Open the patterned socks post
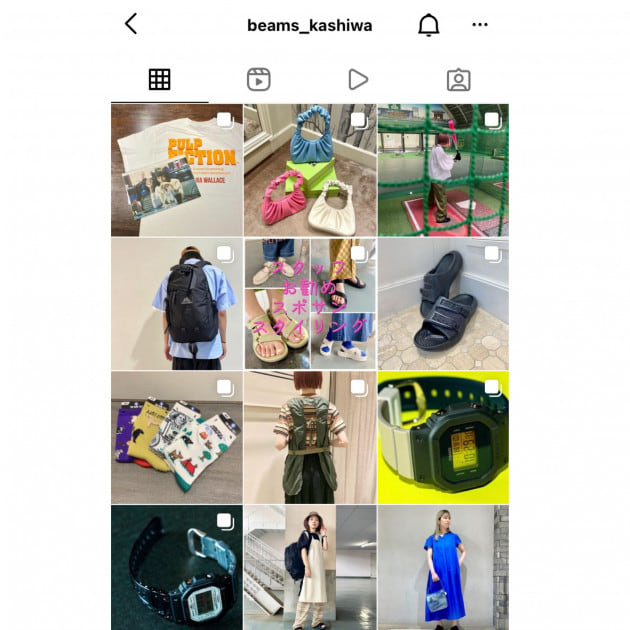The height and width of the screenshot is (630, 630). pyautogui.click(x=176, y=437)
